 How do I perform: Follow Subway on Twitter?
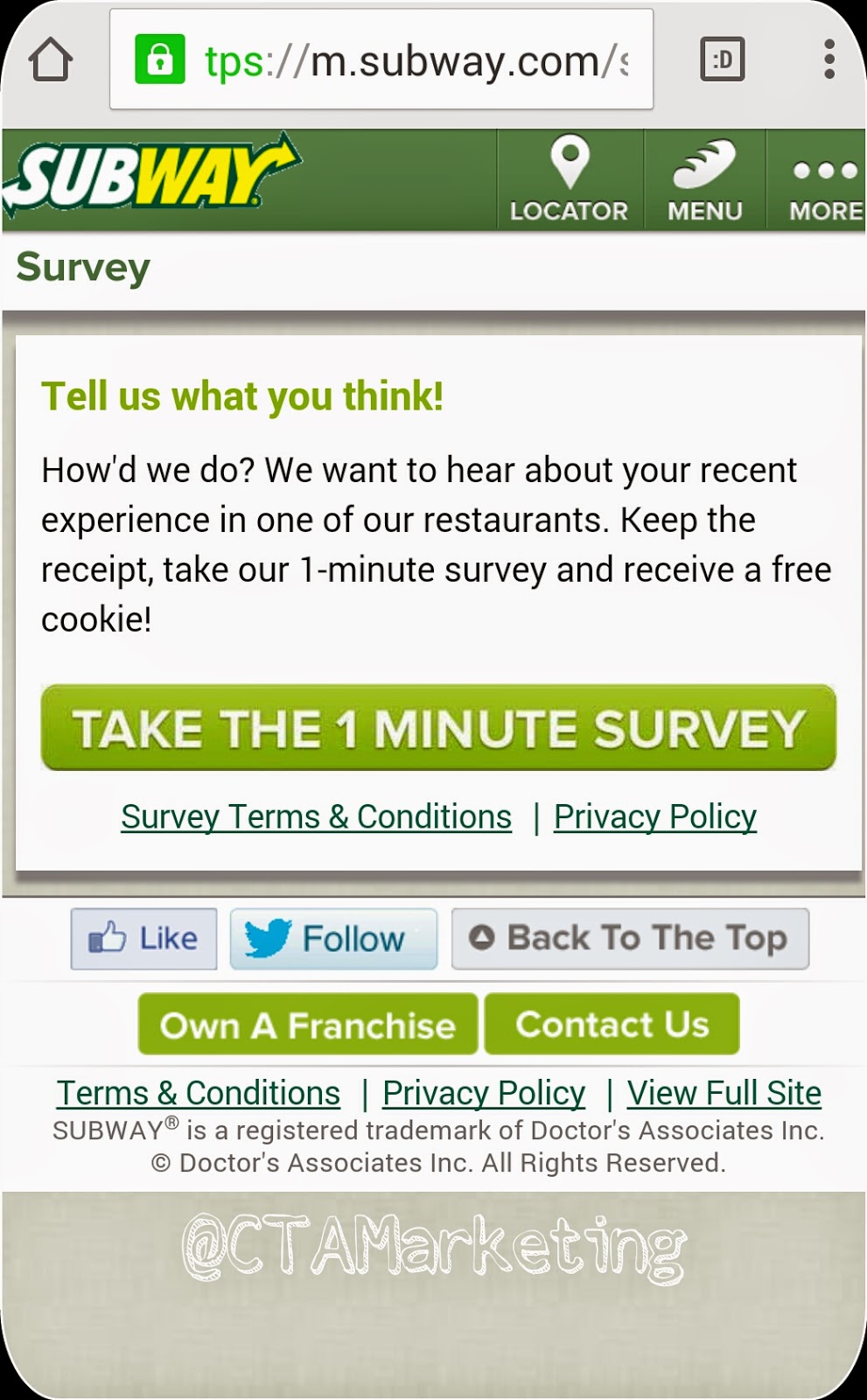click(333, 939)
